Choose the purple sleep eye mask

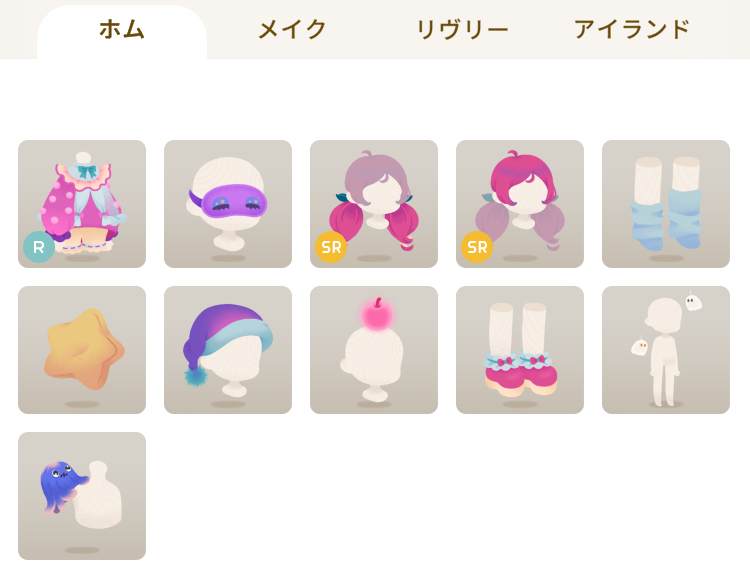tap(228, 204)
